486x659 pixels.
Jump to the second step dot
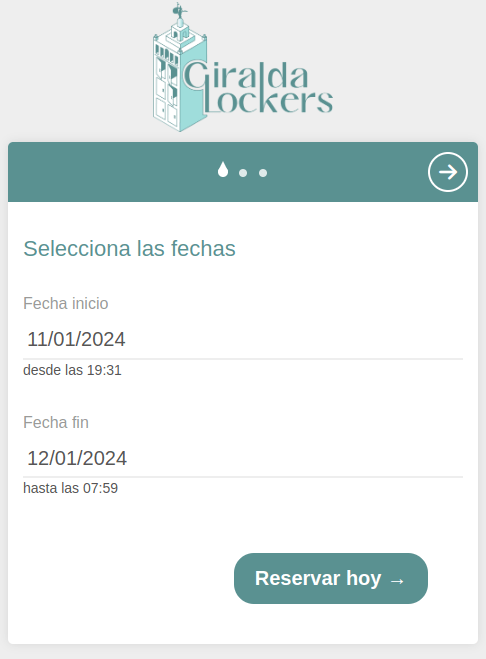243,173
